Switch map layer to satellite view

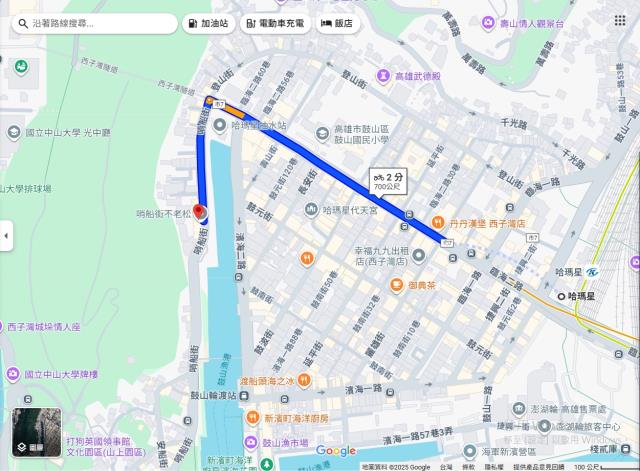tap(36, 429)
